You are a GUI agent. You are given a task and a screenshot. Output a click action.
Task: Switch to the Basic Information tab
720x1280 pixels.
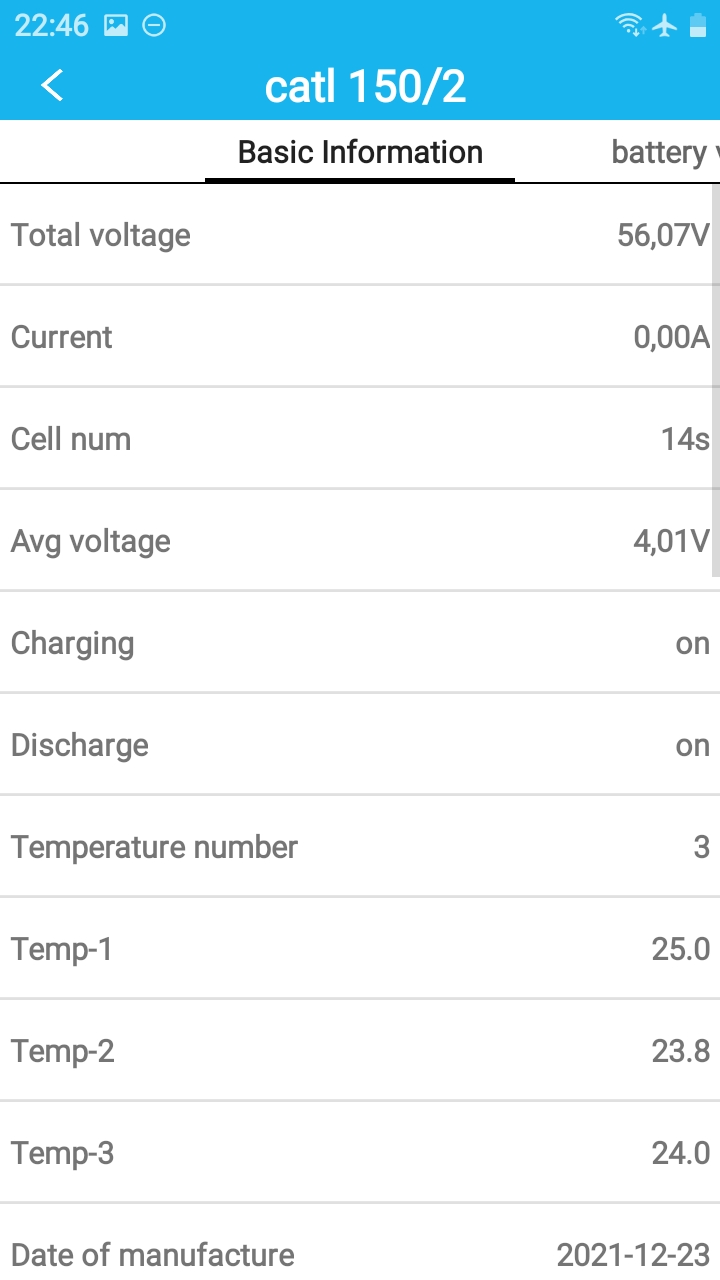[x=360, y=153]
